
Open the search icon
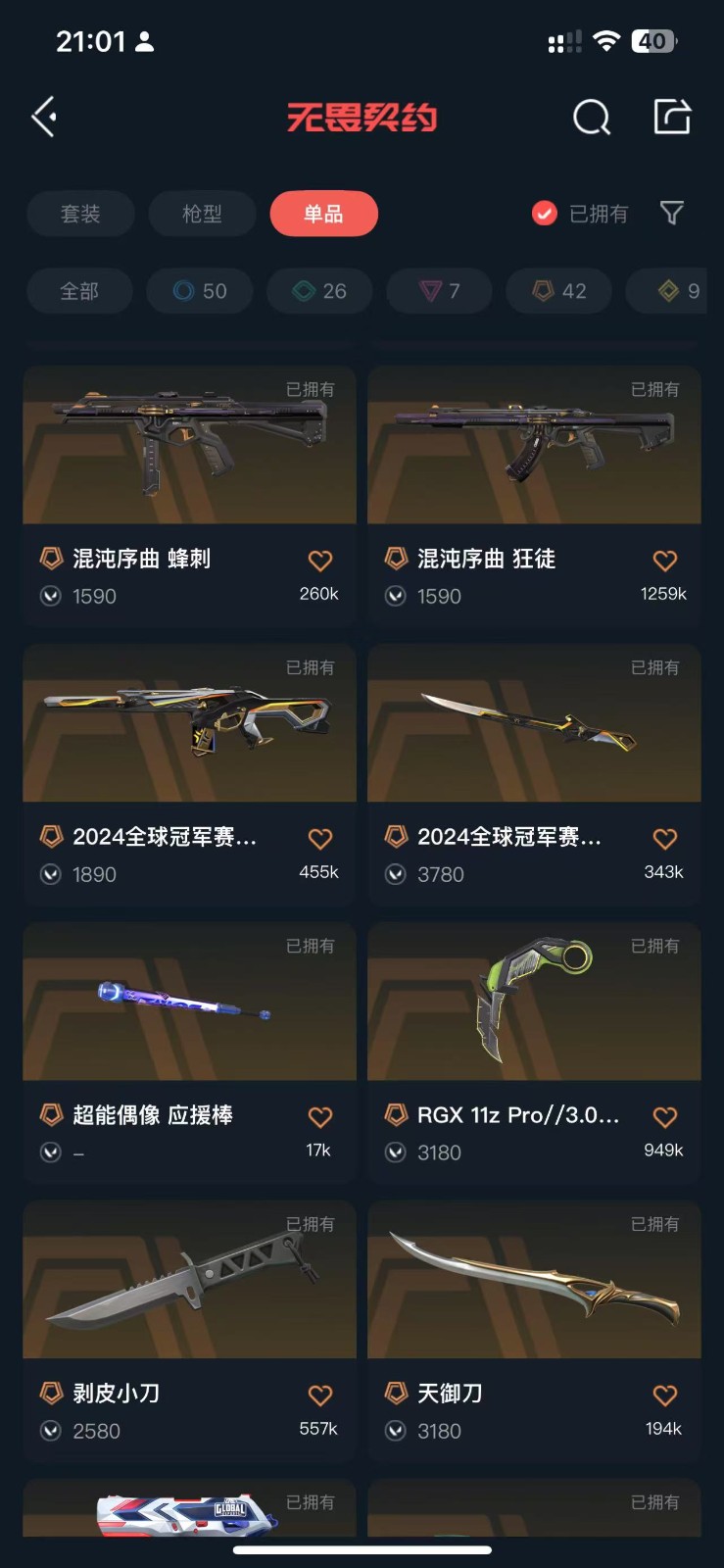point(591,118)
